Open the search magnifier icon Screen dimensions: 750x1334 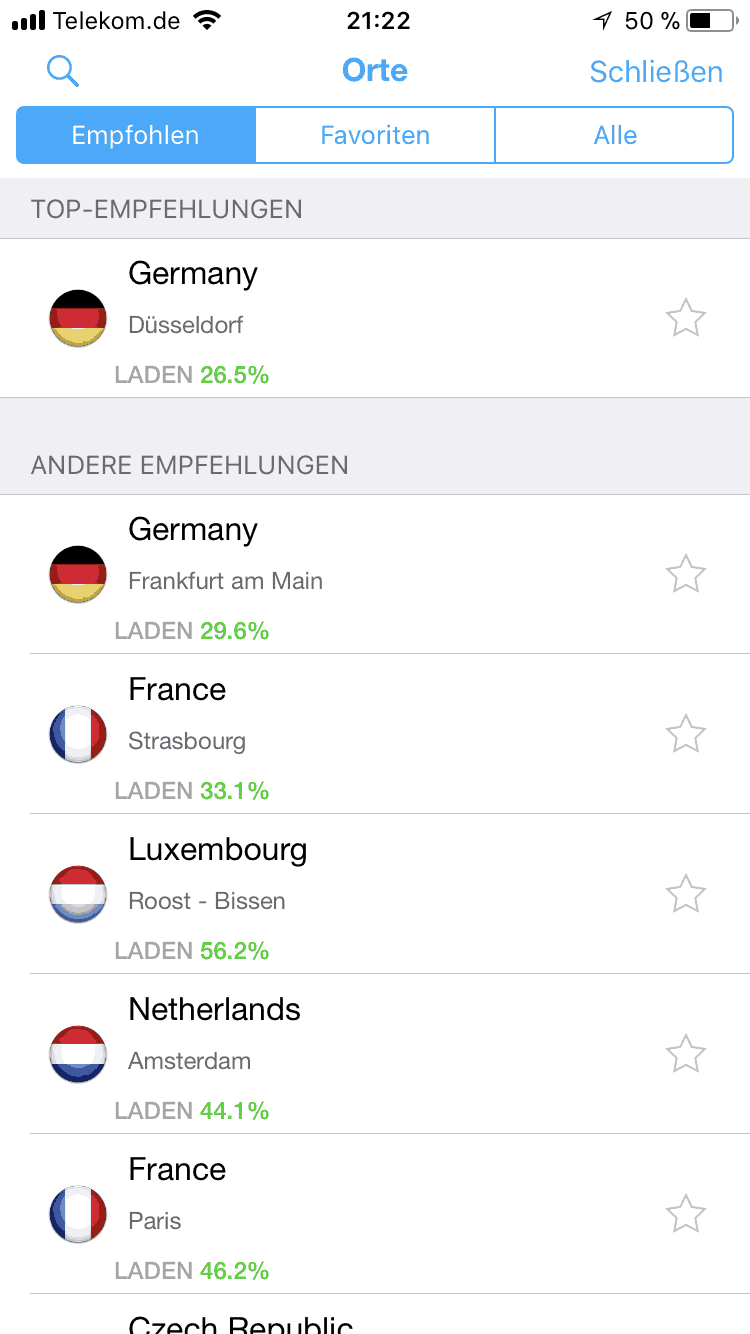click(x=63, y=71)
